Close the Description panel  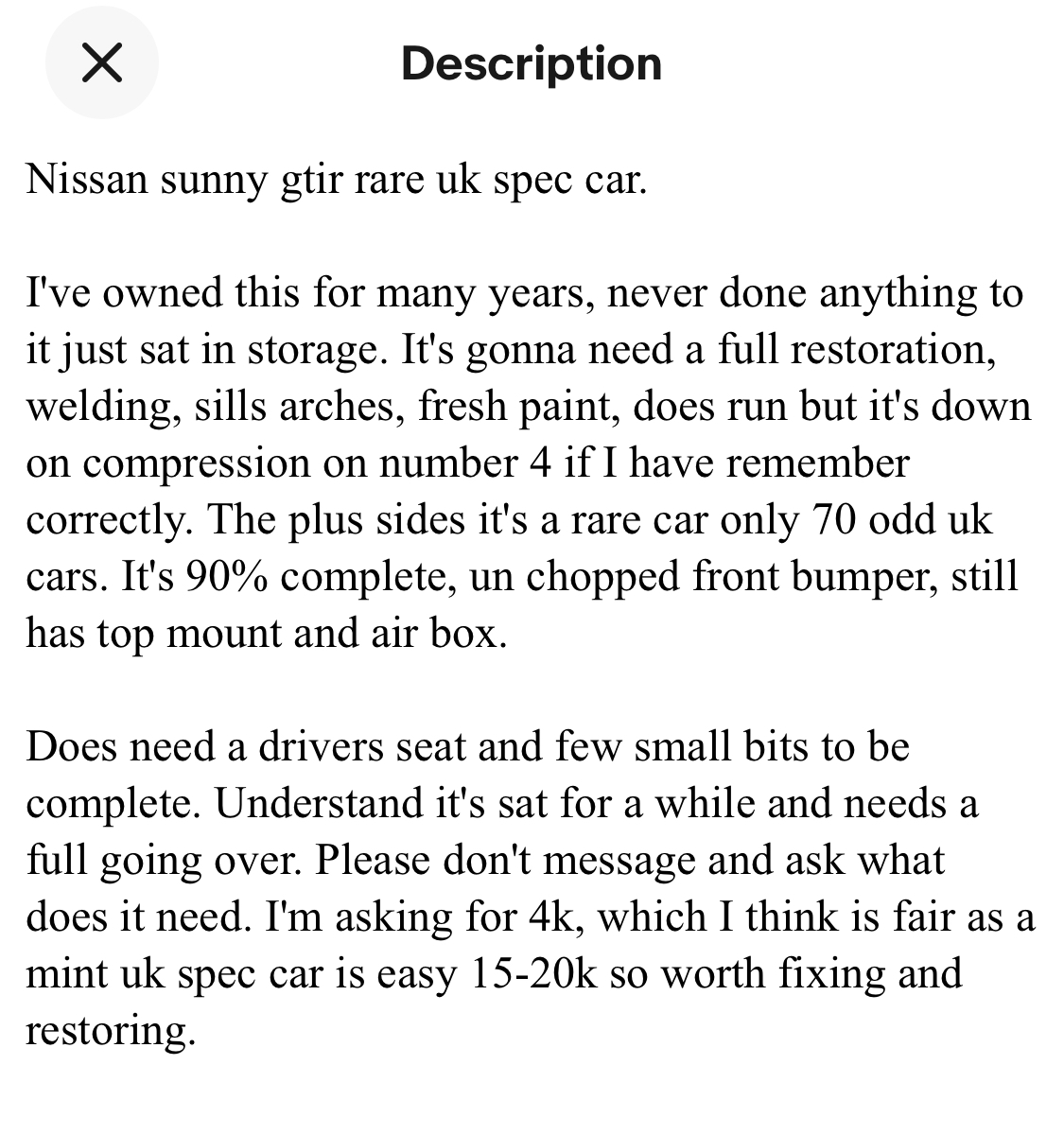[101, 63]
